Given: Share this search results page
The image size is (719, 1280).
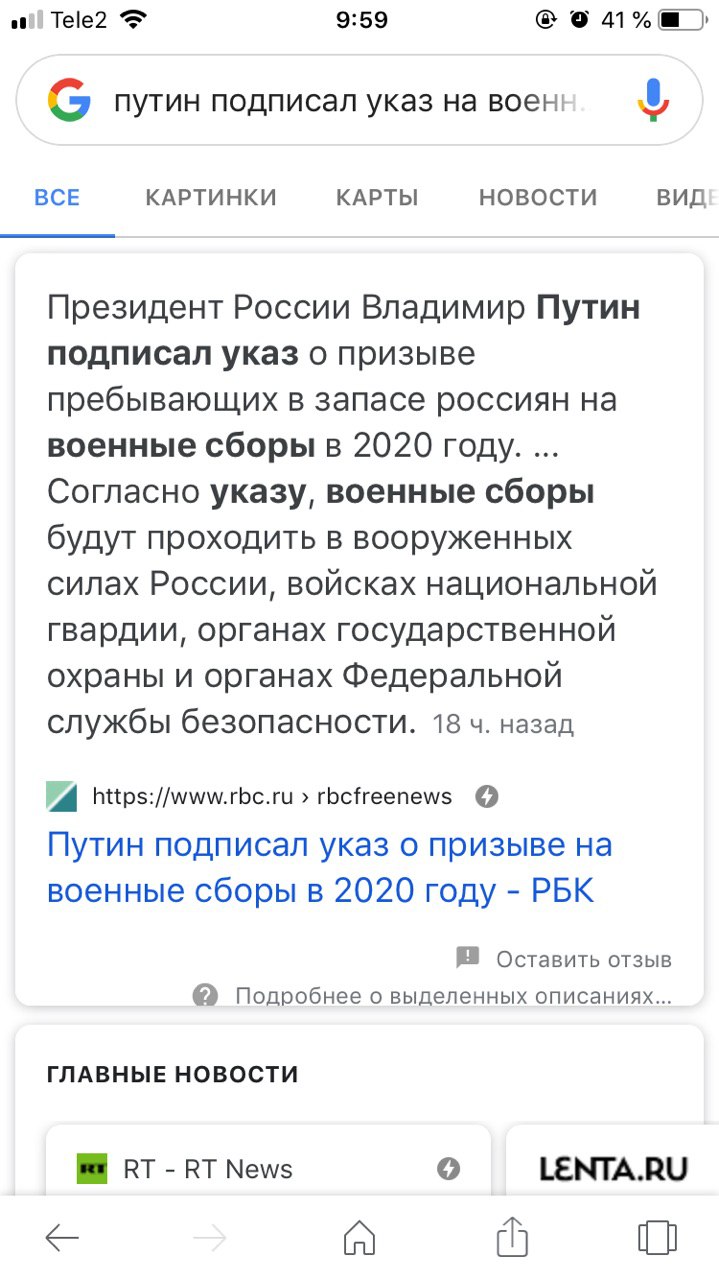Looking at the screenshot, I should [x=512, y=1236].
